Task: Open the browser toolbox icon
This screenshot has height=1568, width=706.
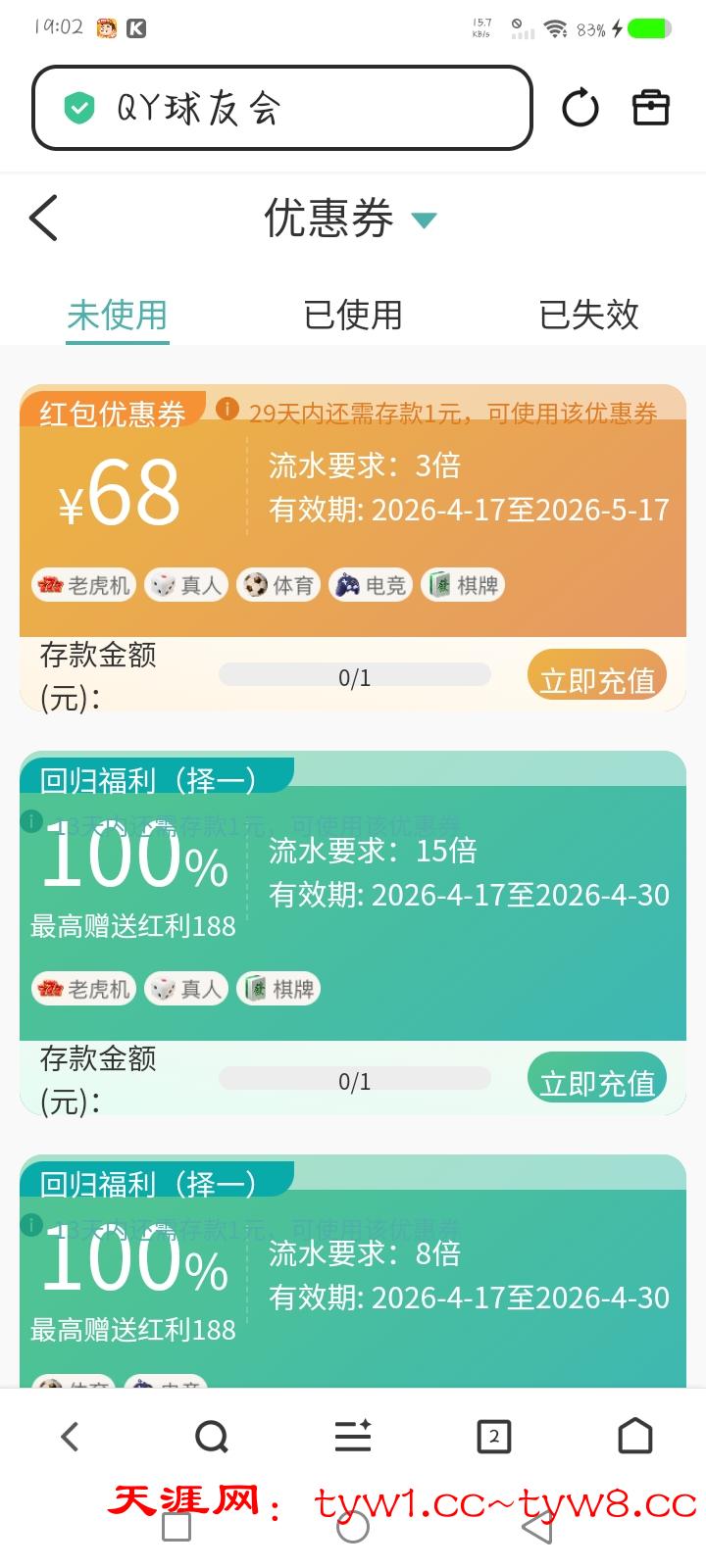Action: coord(650,107)
